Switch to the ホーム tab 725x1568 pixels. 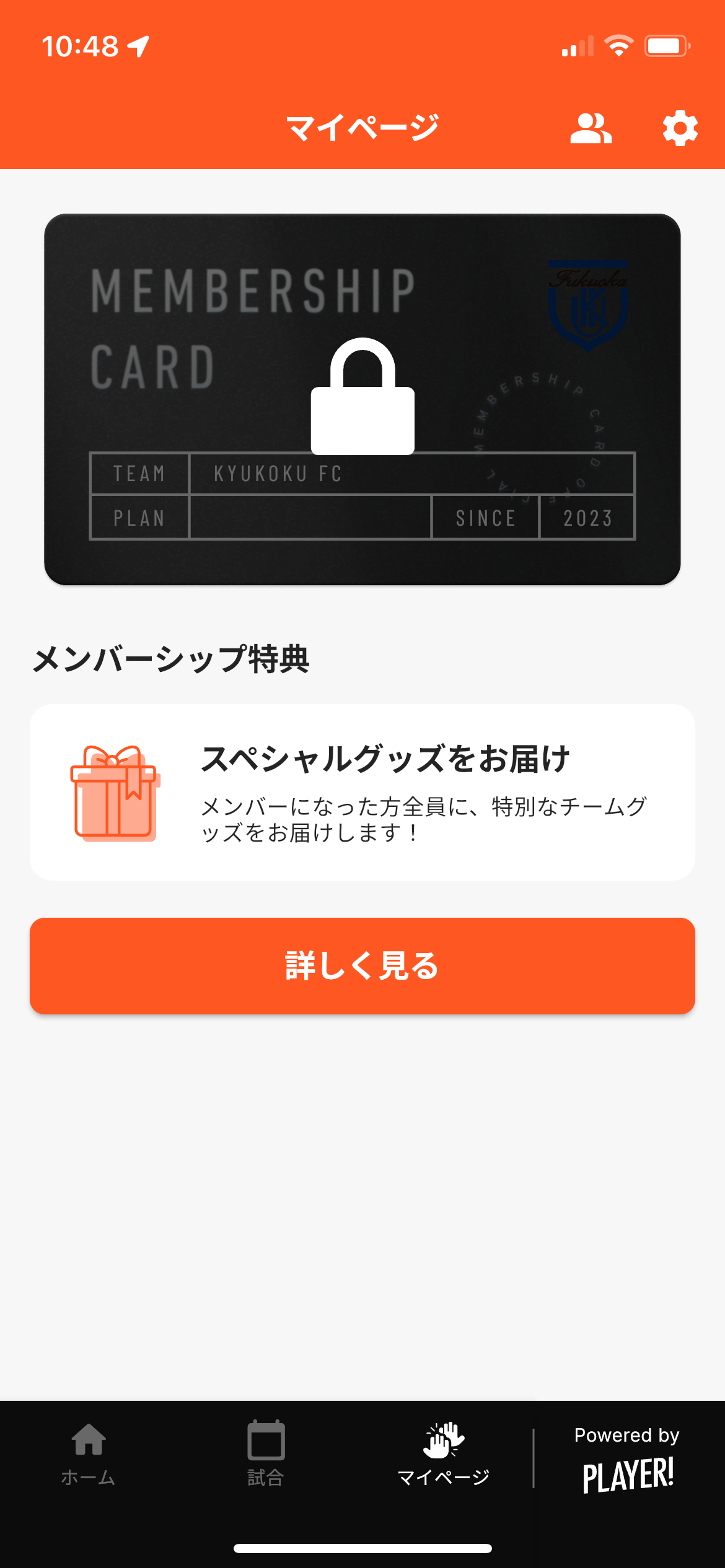tap(89, 1453)
